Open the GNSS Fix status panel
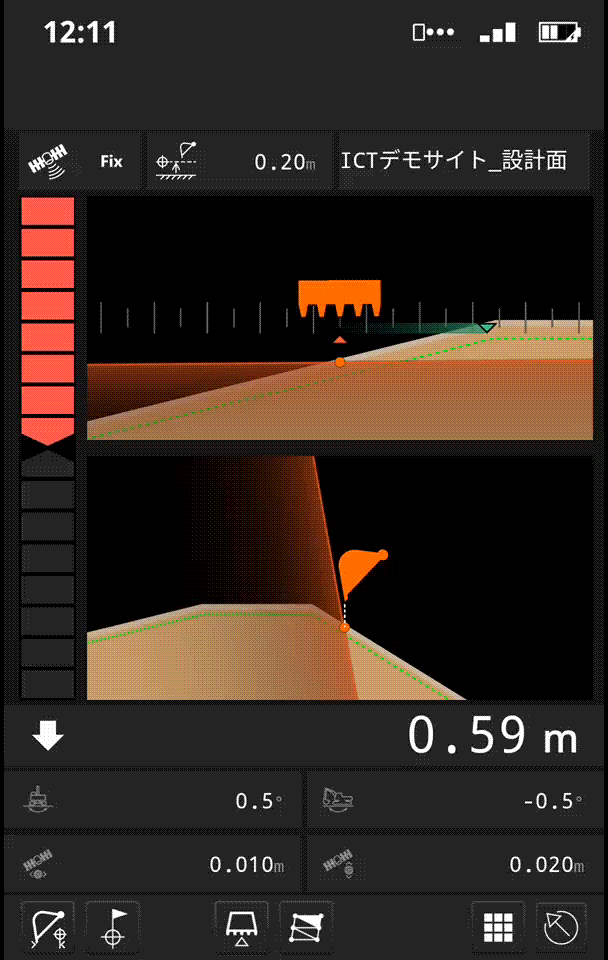 [81, 161]
